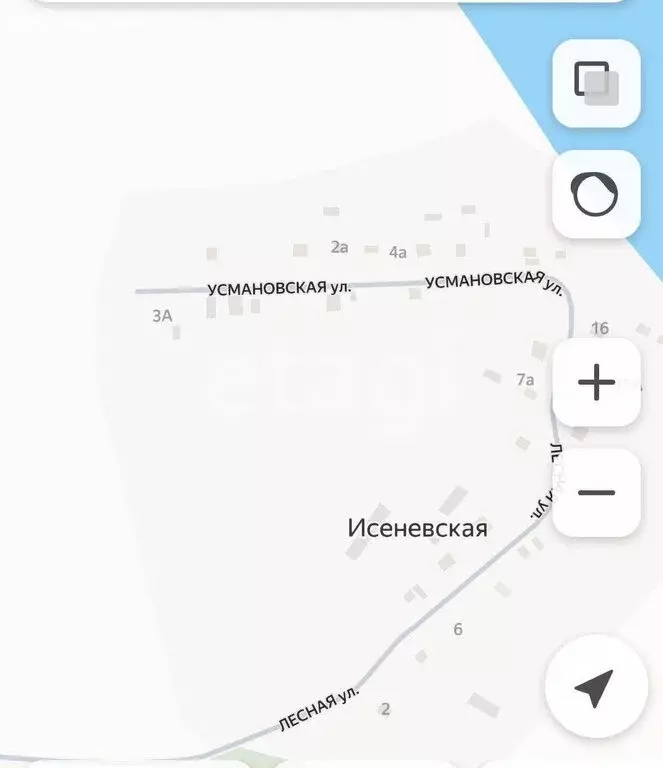The width and height of the screenshot is (663, 768).
Task: Center map on my location arrow
Action: (596, 687)
